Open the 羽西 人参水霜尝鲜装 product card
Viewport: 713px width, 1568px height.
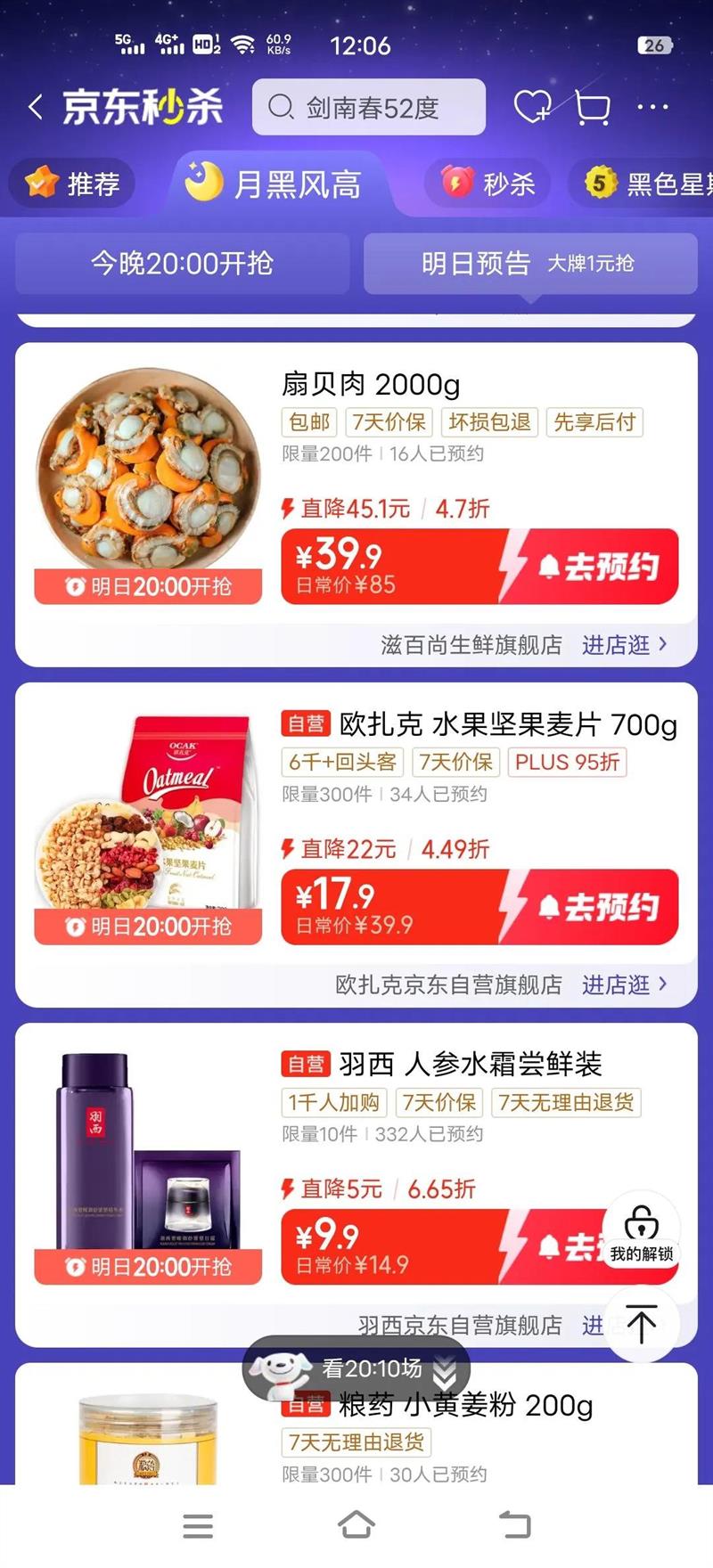click(x=356, y=1185)
